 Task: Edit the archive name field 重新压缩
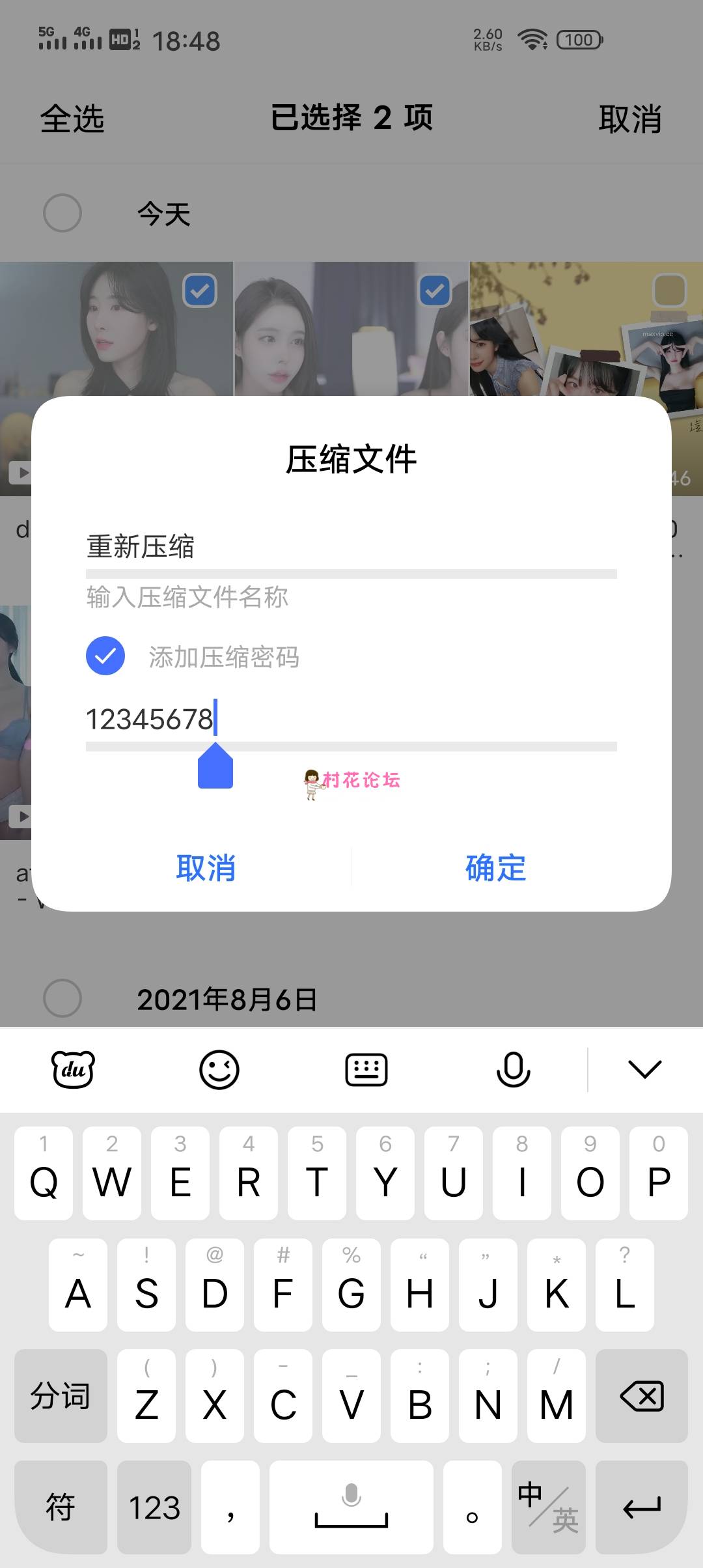(x=350, y=547)
